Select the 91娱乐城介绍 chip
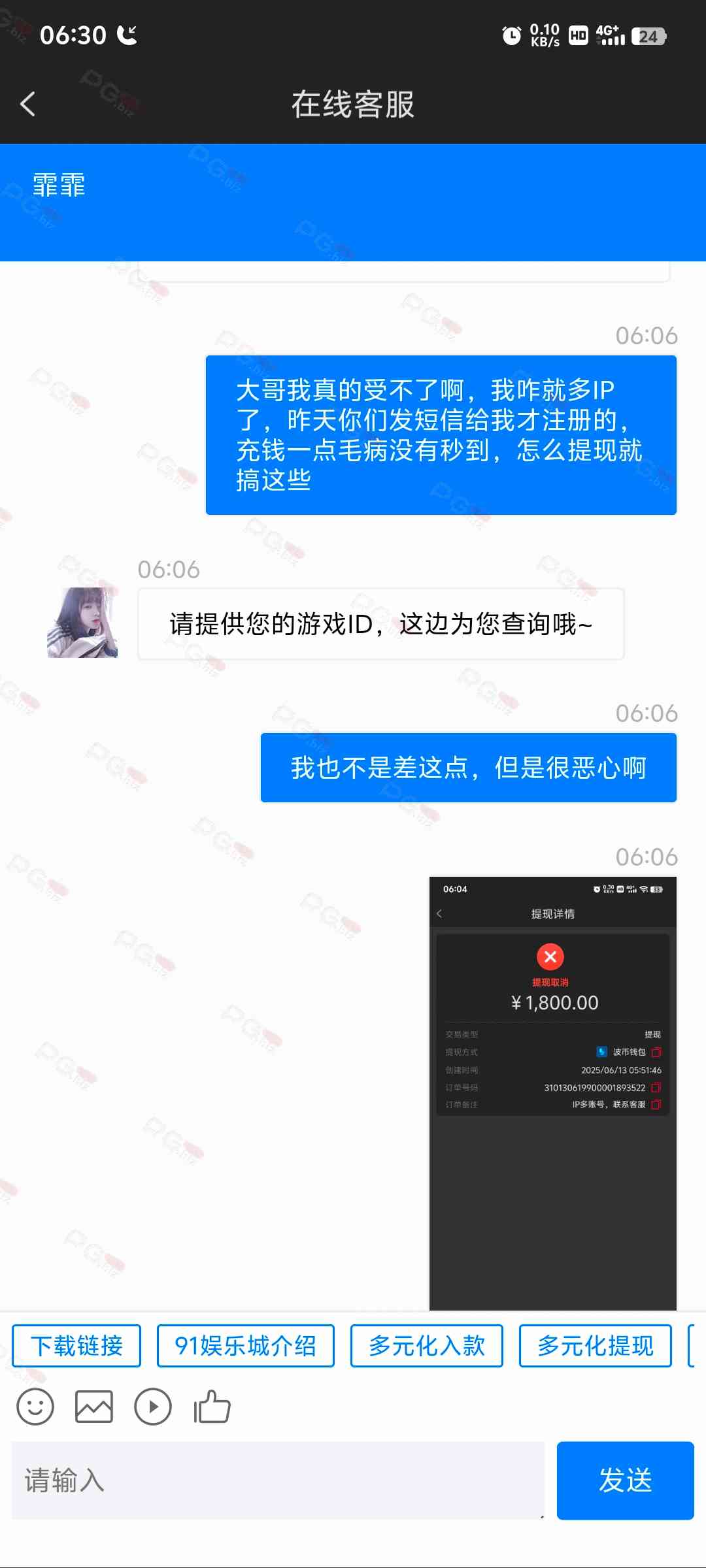 tap(245, 1346)
